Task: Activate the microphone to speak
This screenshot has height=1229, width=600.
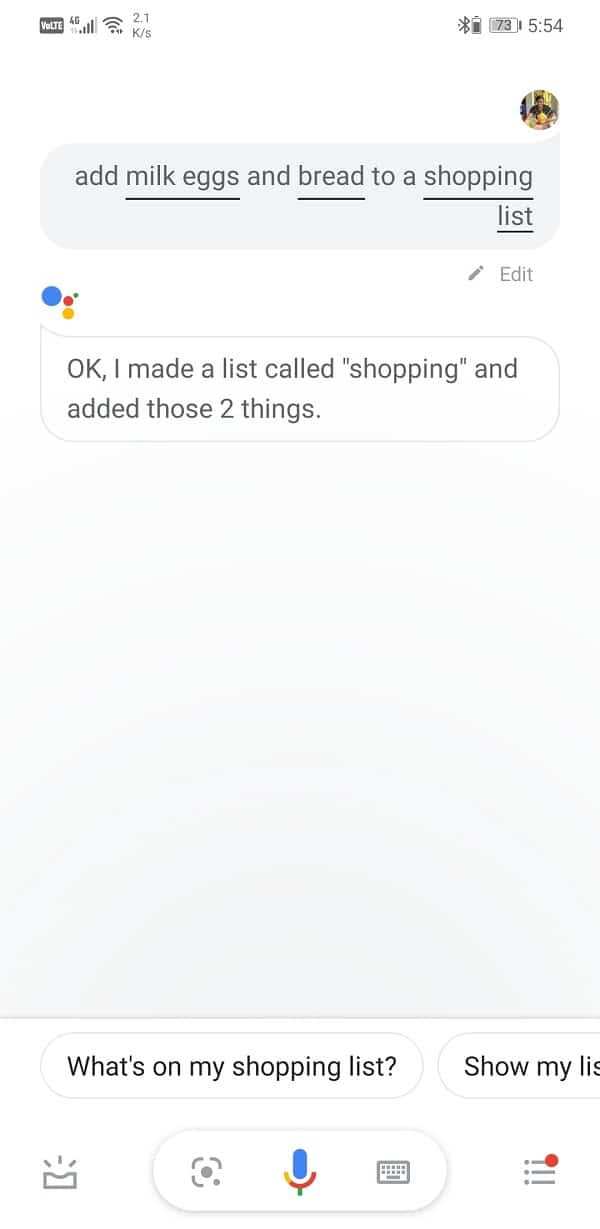Action: click(x=299, y=1171)
